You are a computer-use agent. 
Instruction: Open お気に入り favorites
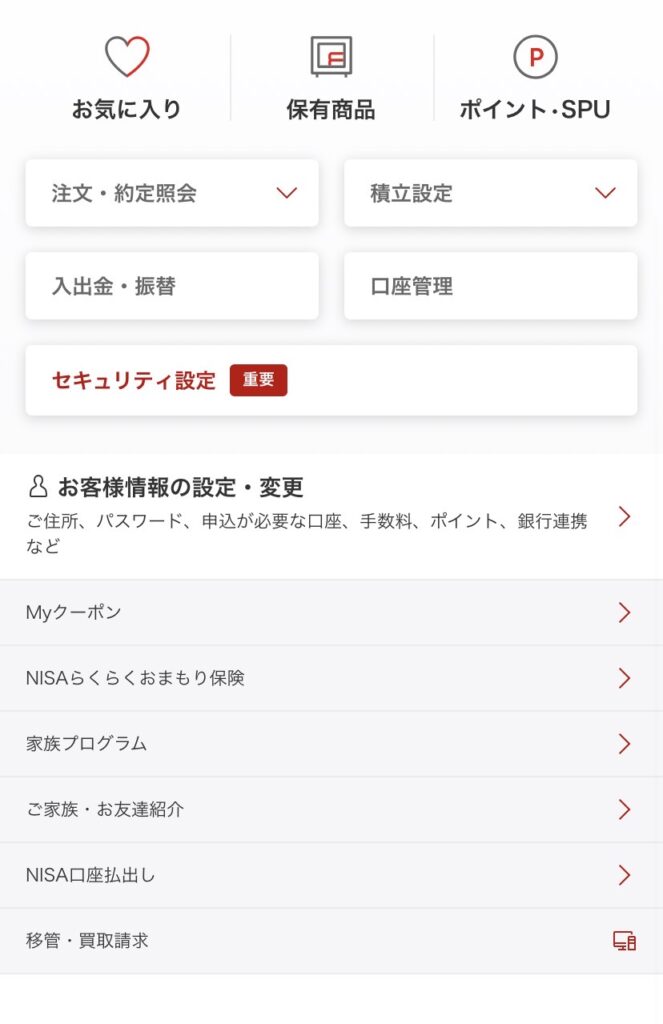pyautogui.click(x=127, y=78)
